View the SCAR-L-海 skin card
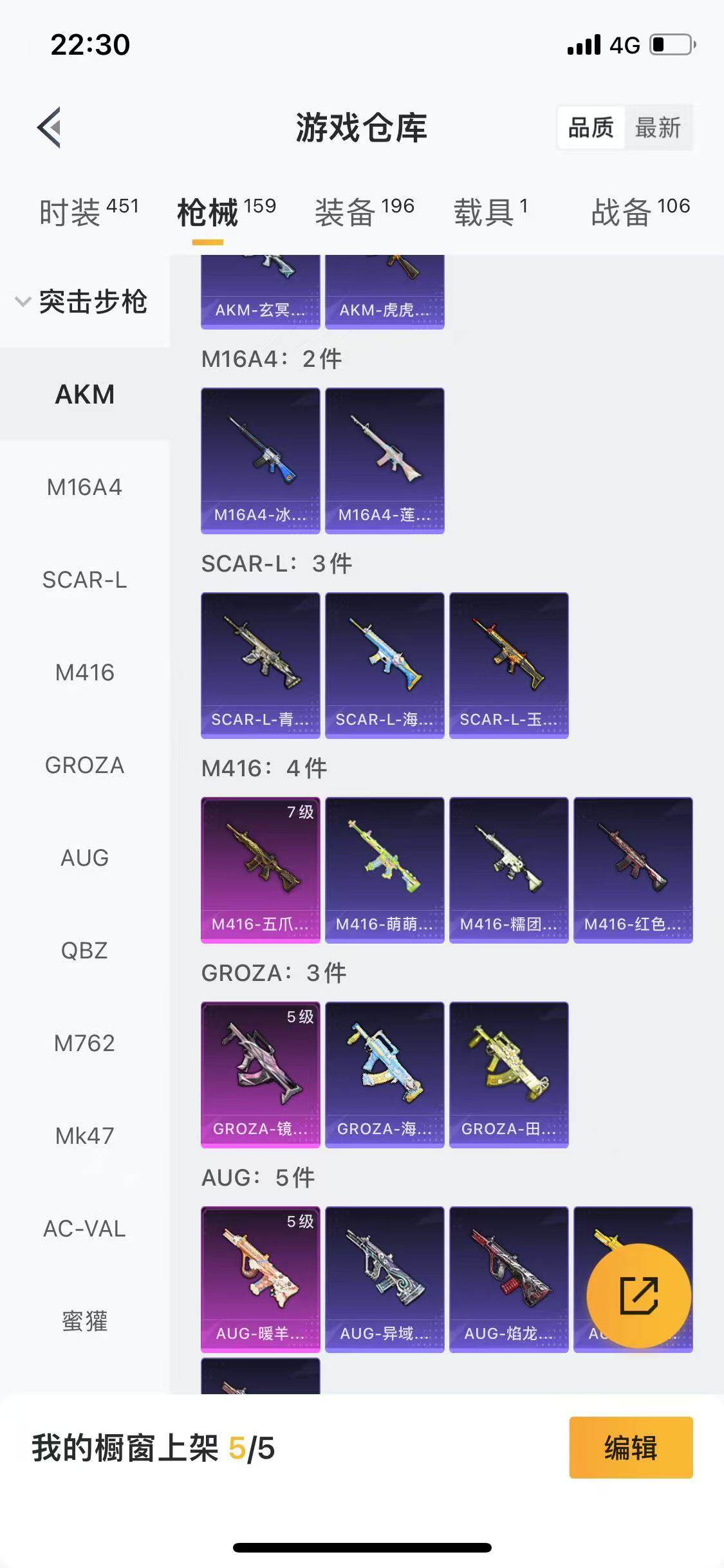Viewport: 724px width, 1568px height. pos(384,664)
